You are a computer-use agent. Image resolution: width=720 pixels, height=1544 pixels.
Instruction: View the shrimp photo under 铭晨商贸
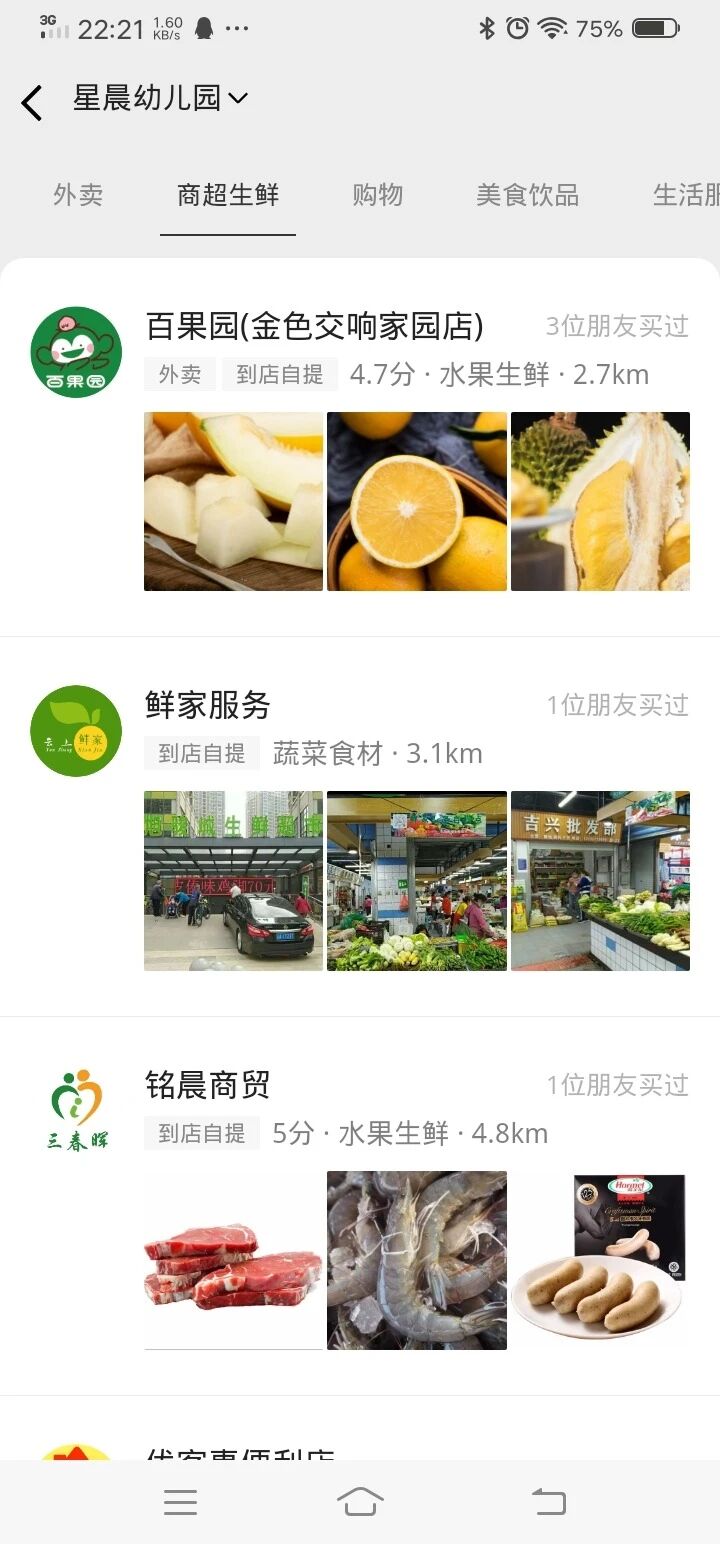(417, 1260)
